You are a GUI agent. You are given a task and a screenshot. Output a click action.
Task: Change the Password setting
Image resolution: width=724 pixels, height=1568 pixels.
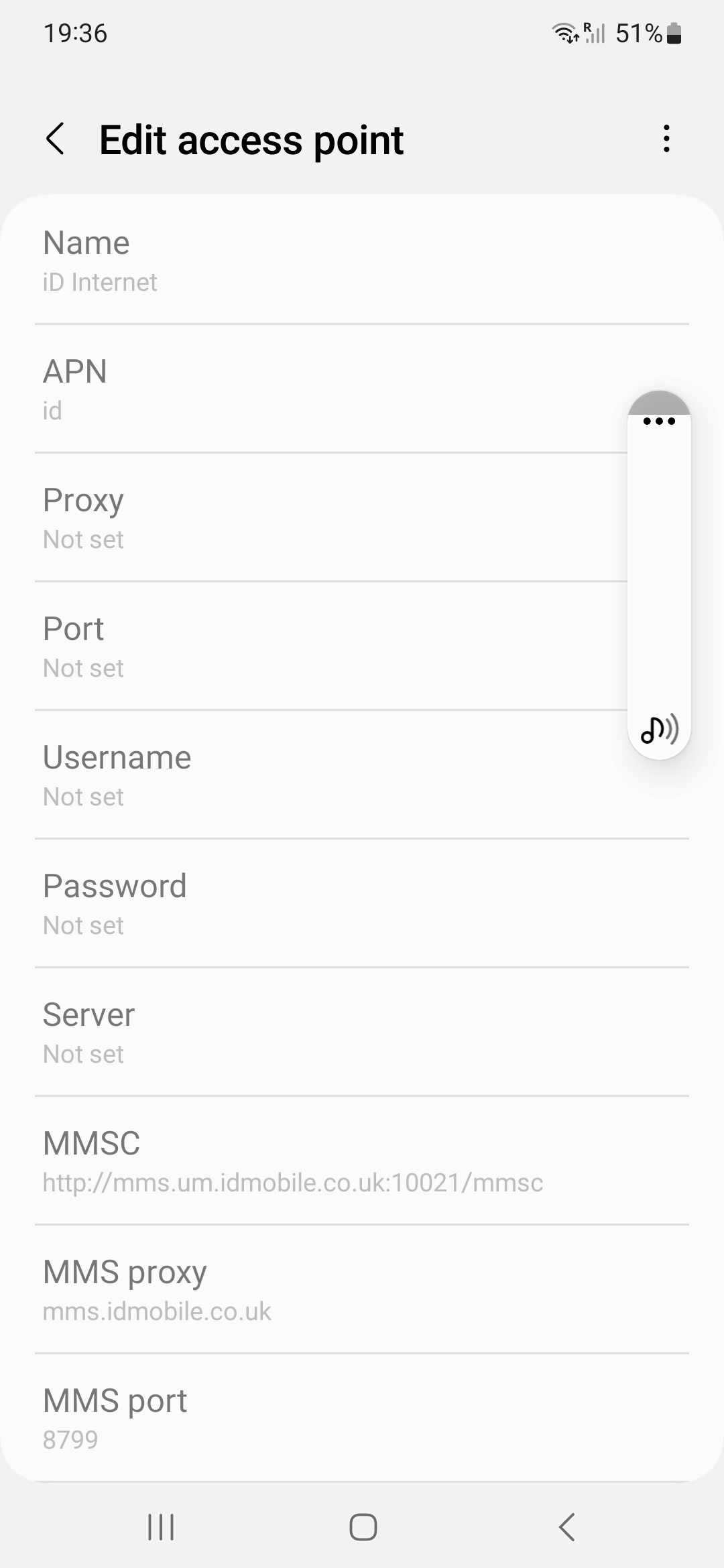(362, 903)
